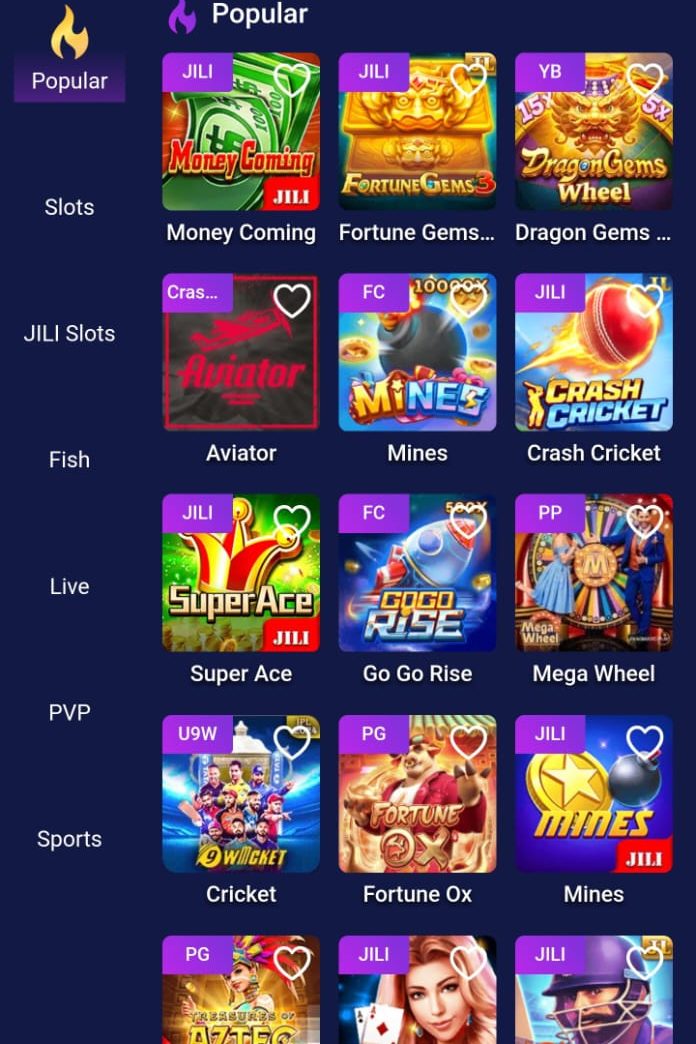Favorite Money Coming with the heart icon

[x=292, y=80]
